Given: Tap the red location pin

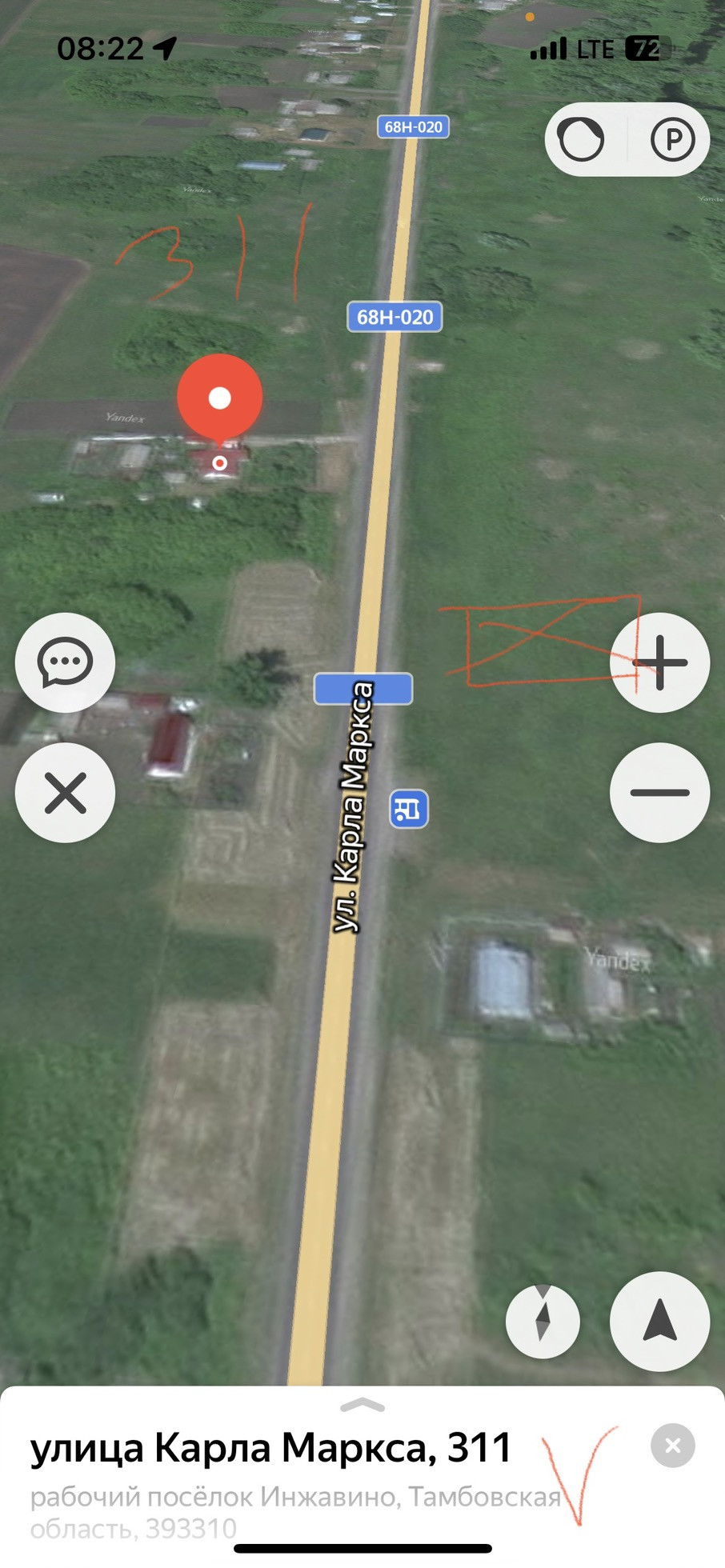Looking at the screenshot, I should [220, 398].
